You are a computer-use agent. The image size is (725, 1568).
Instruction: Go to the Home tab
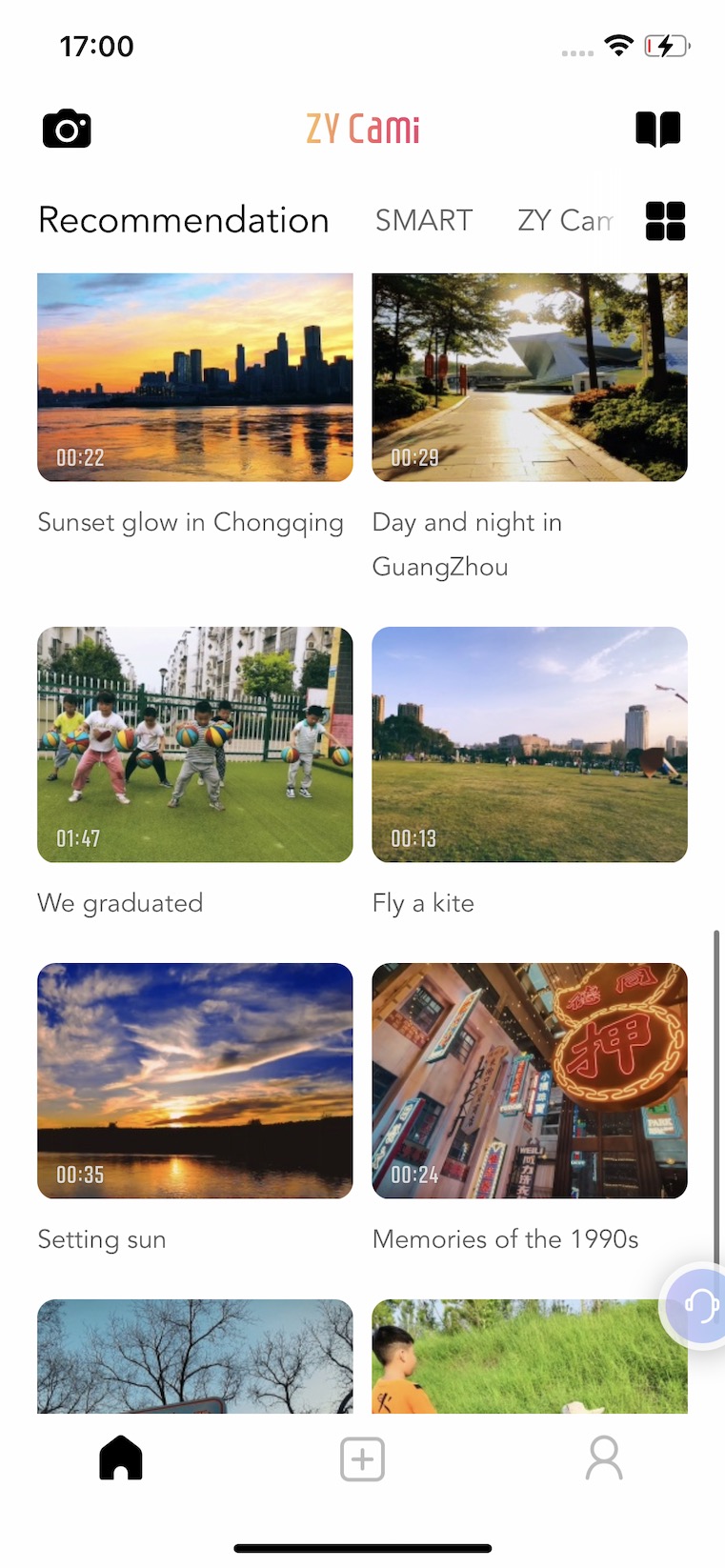pyautogui.click(x=121, y=1458)
